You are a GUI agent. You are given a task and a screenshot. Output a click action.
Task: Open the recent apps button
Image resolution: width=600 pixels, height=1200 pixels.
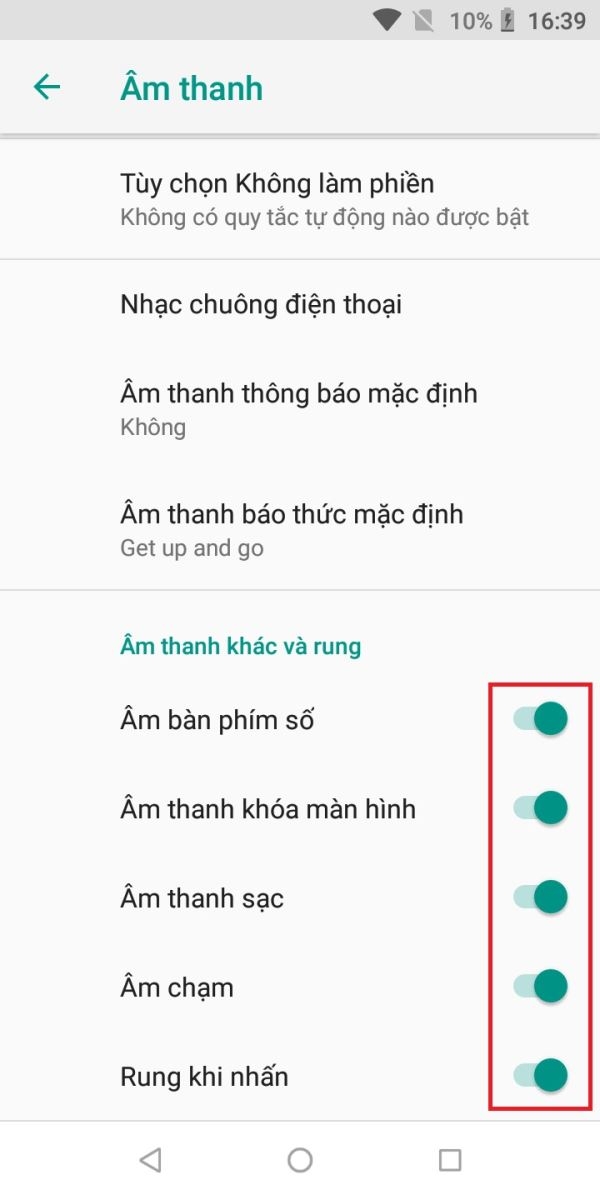click(x=450, y=1160)
